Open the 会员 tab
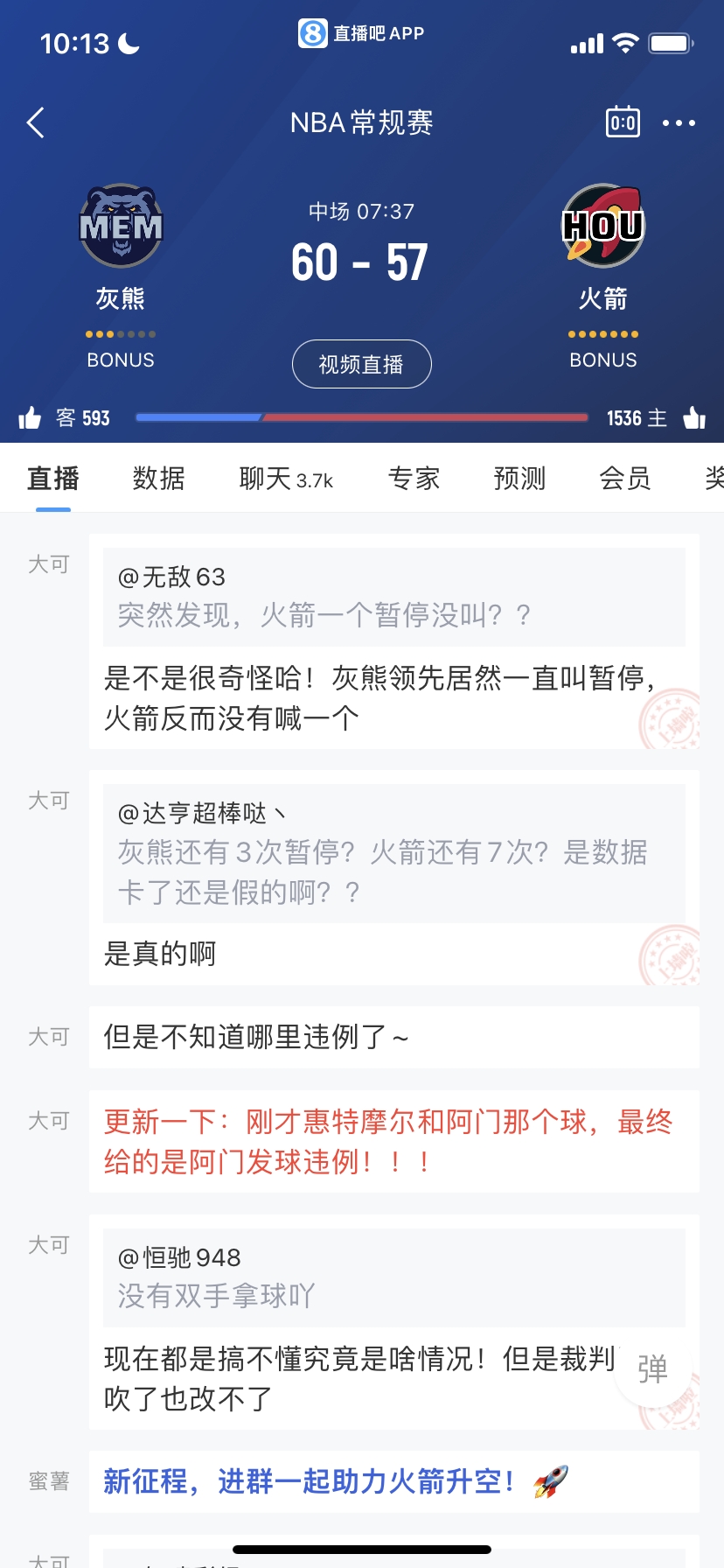The width and height of the screenshot is (724, 1568). coord(624,479)
